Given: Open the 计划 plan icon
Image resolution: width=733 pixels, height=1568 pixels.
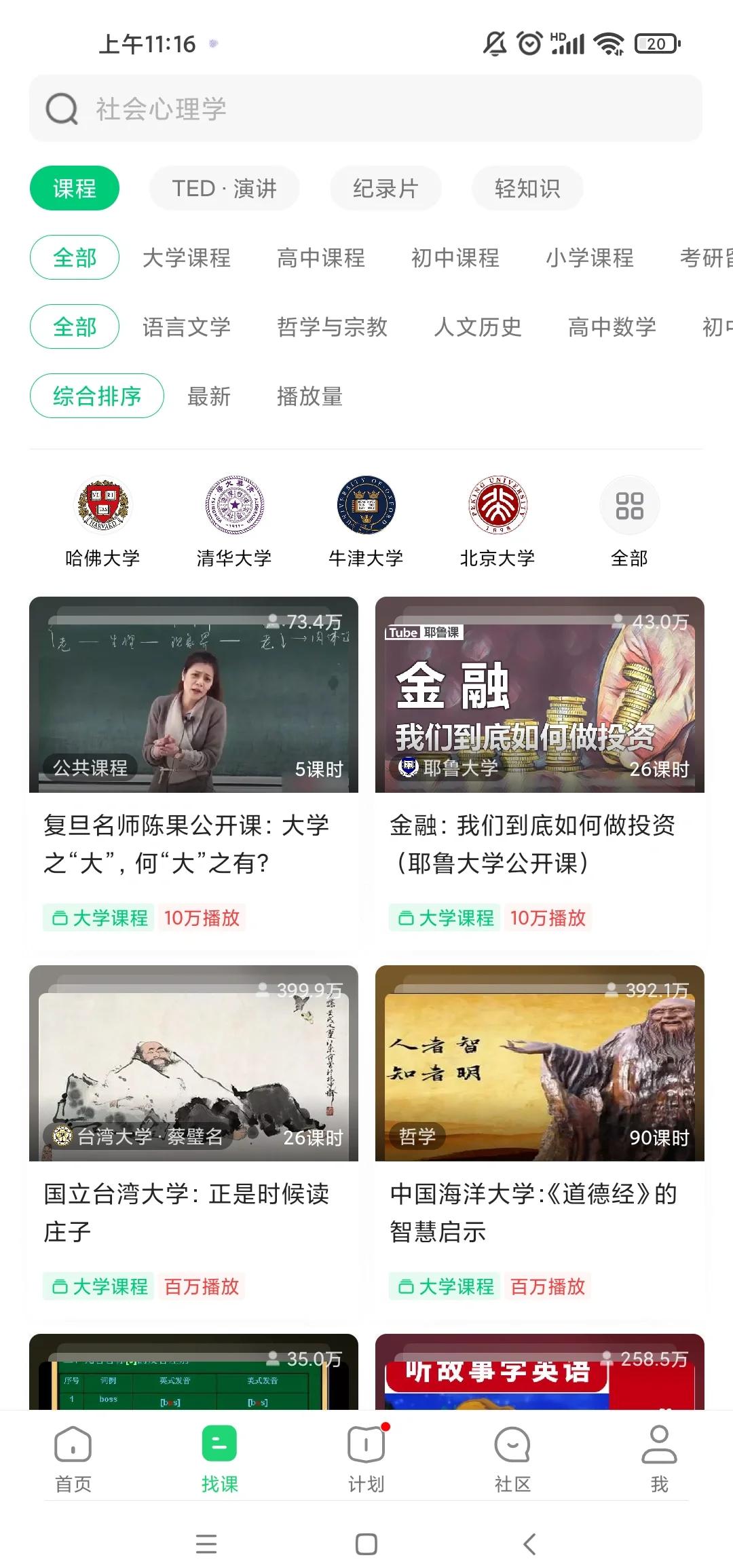Looking at the screenshot, I should (366, 1444).
